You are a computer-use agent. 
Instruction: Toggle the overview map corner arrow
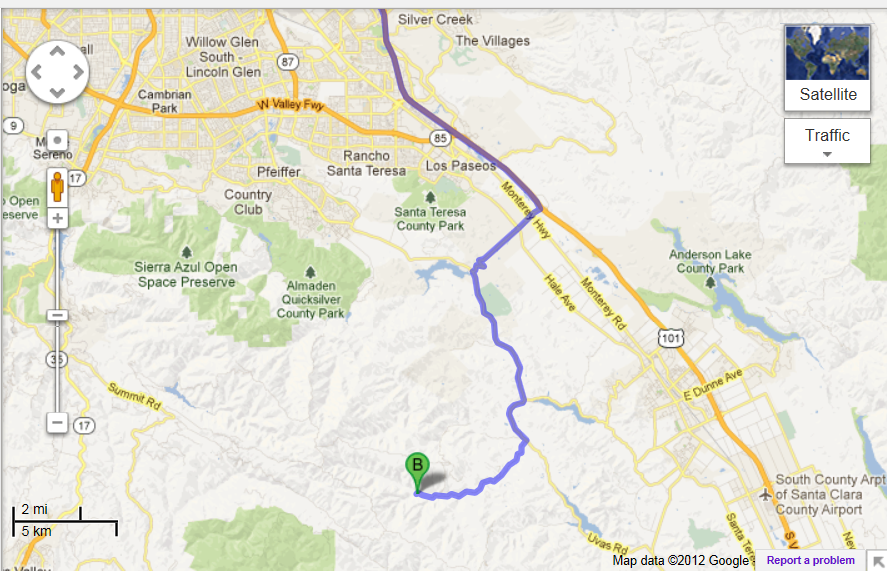point(877,561)
